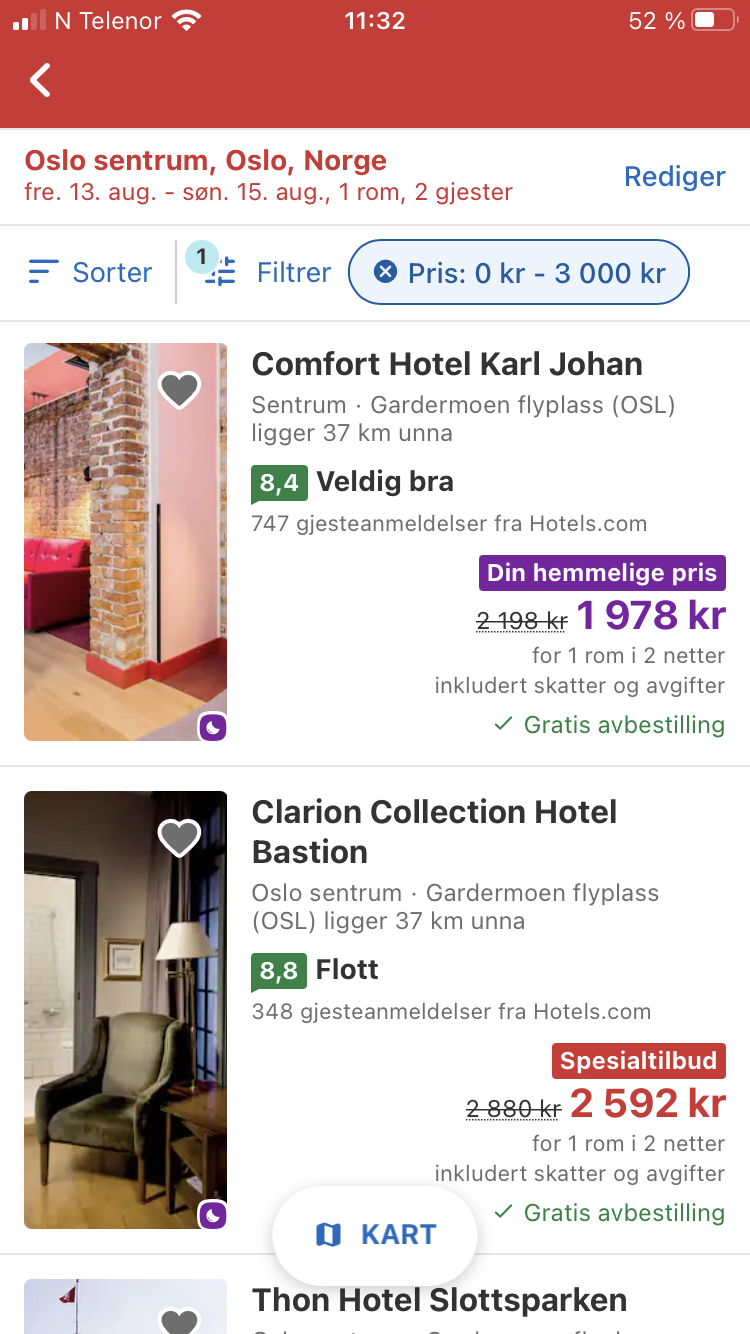
Task: Save Comfort Hotel Karl Johan to favorites
Action: (x=180, y=389)
